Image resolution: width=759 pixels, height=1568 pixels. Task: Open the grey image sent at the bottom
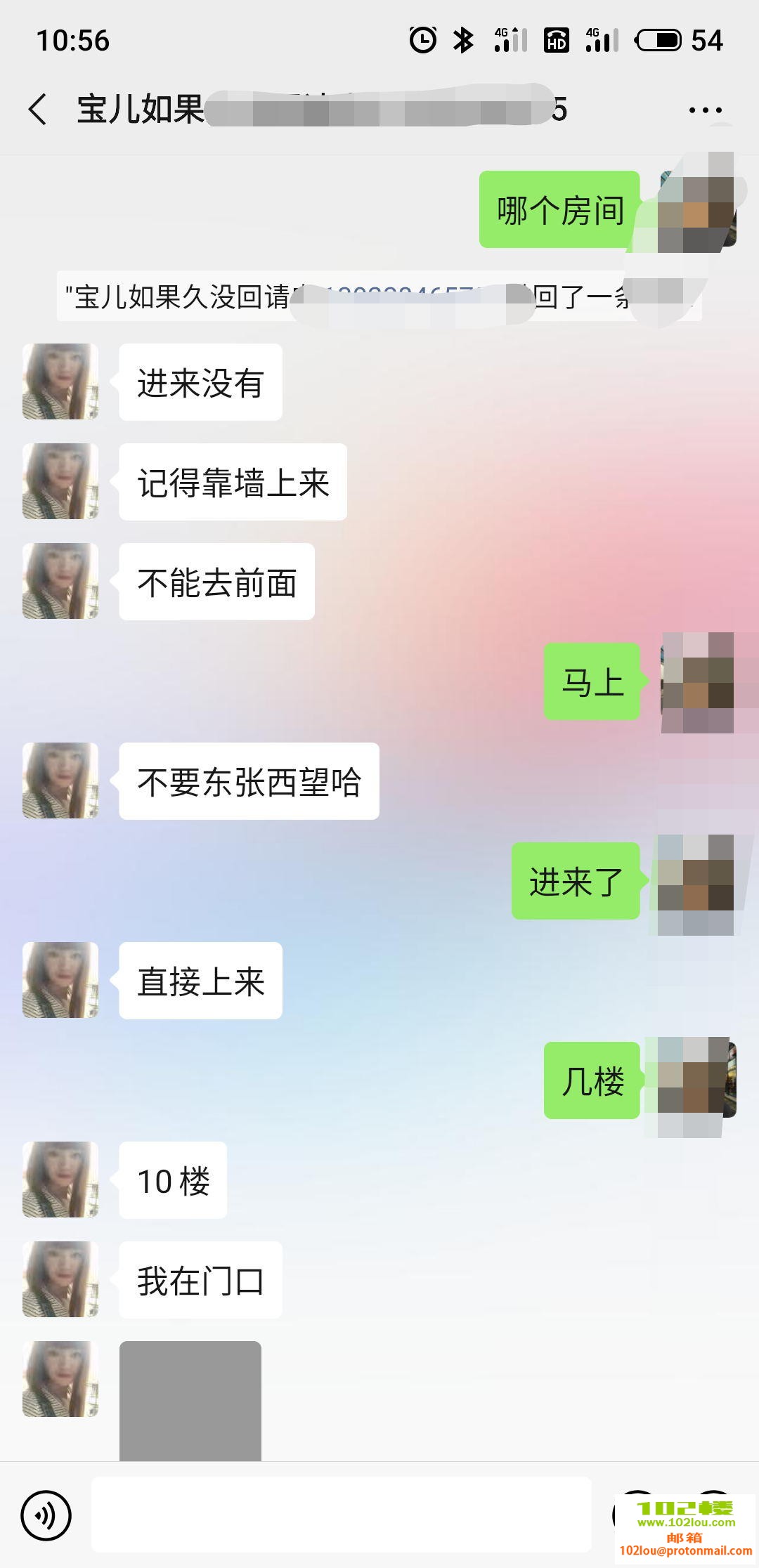[191, 1398]
